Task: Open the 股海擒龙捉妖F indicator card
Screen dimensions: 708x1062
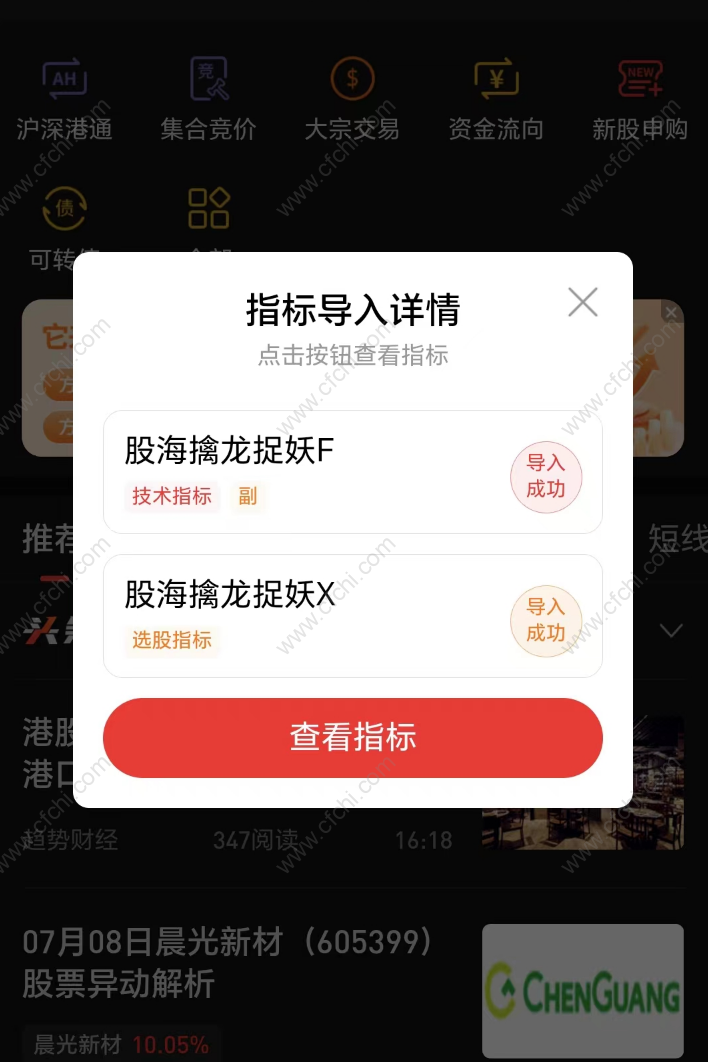Action: [x=300, y=471]
